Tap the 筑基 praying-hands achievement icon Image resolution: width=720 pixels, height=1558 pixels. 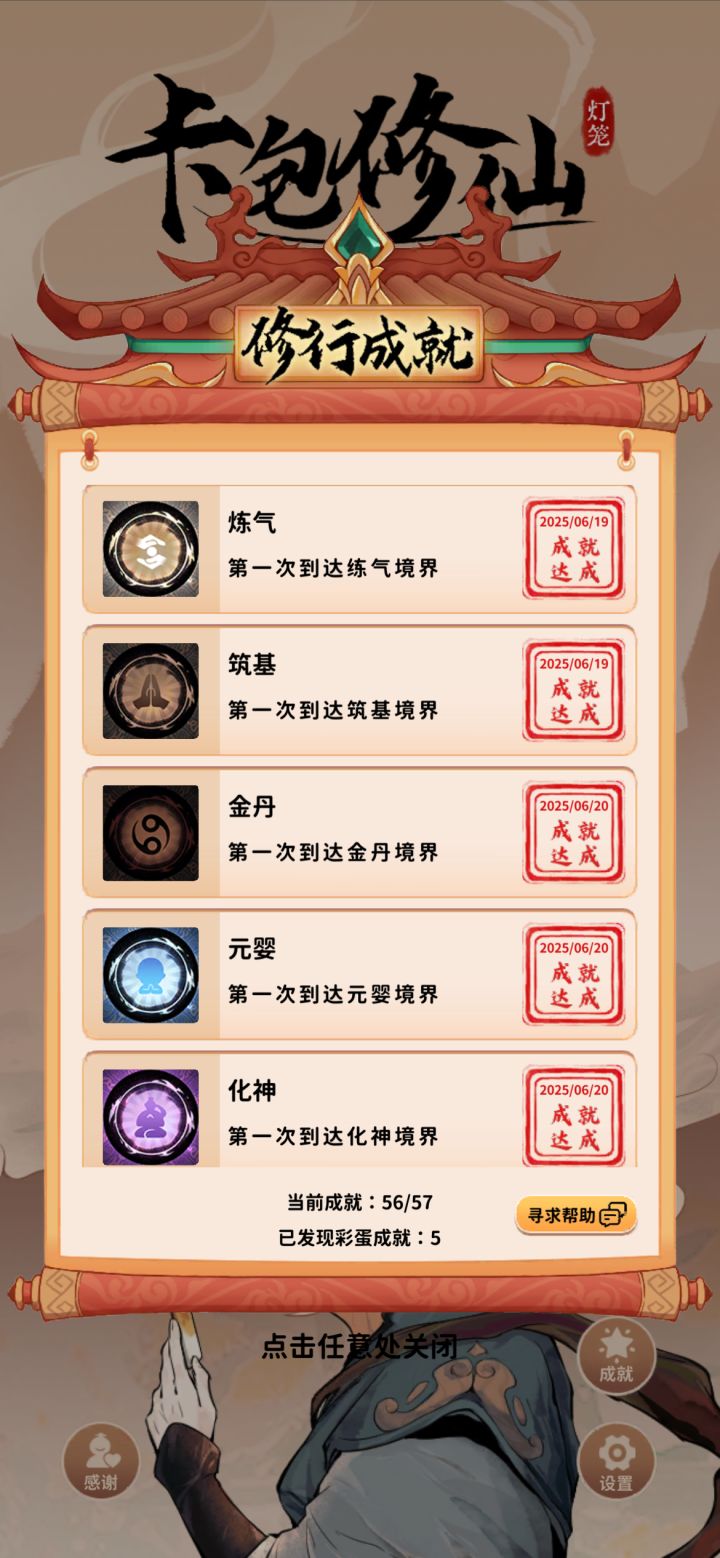click(x=149, y=690)
